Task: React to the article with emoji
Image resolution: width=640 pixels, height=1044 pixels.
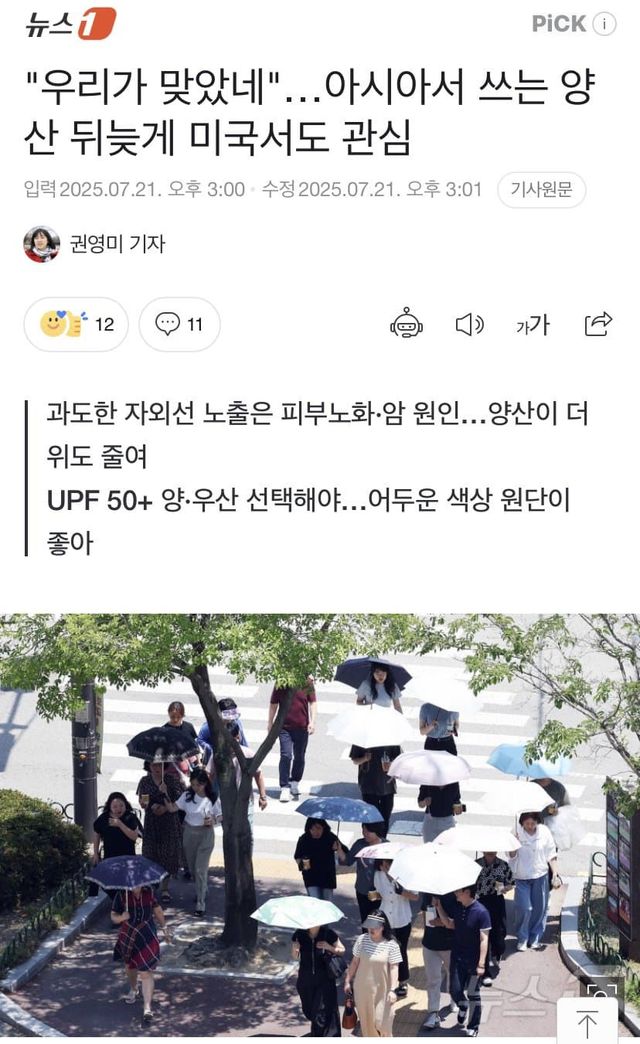Action: (76, 324)
